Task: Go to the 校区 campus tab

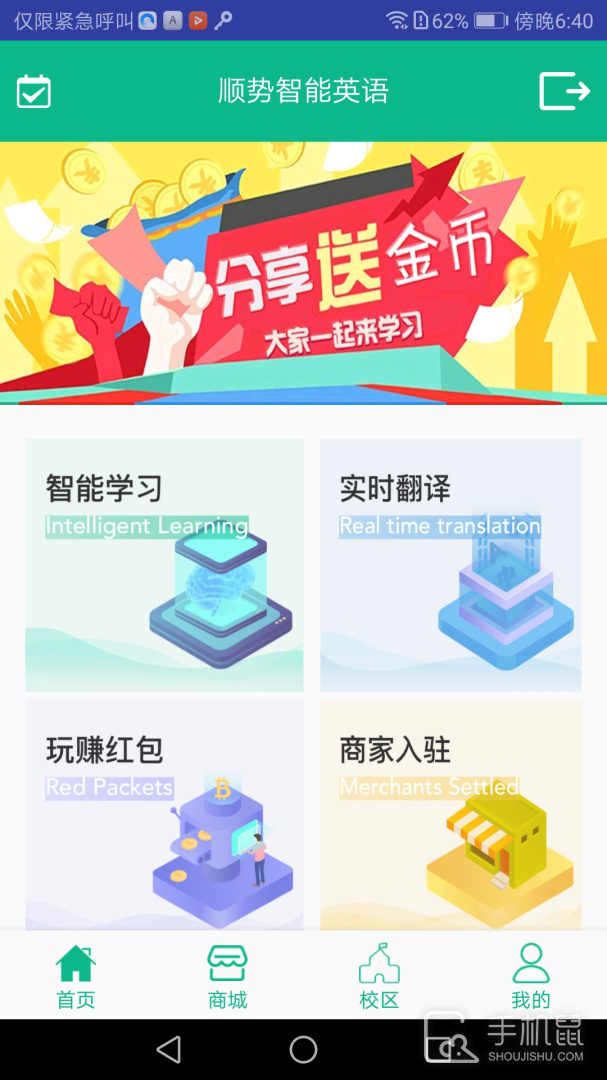Action: click(379, 976)
